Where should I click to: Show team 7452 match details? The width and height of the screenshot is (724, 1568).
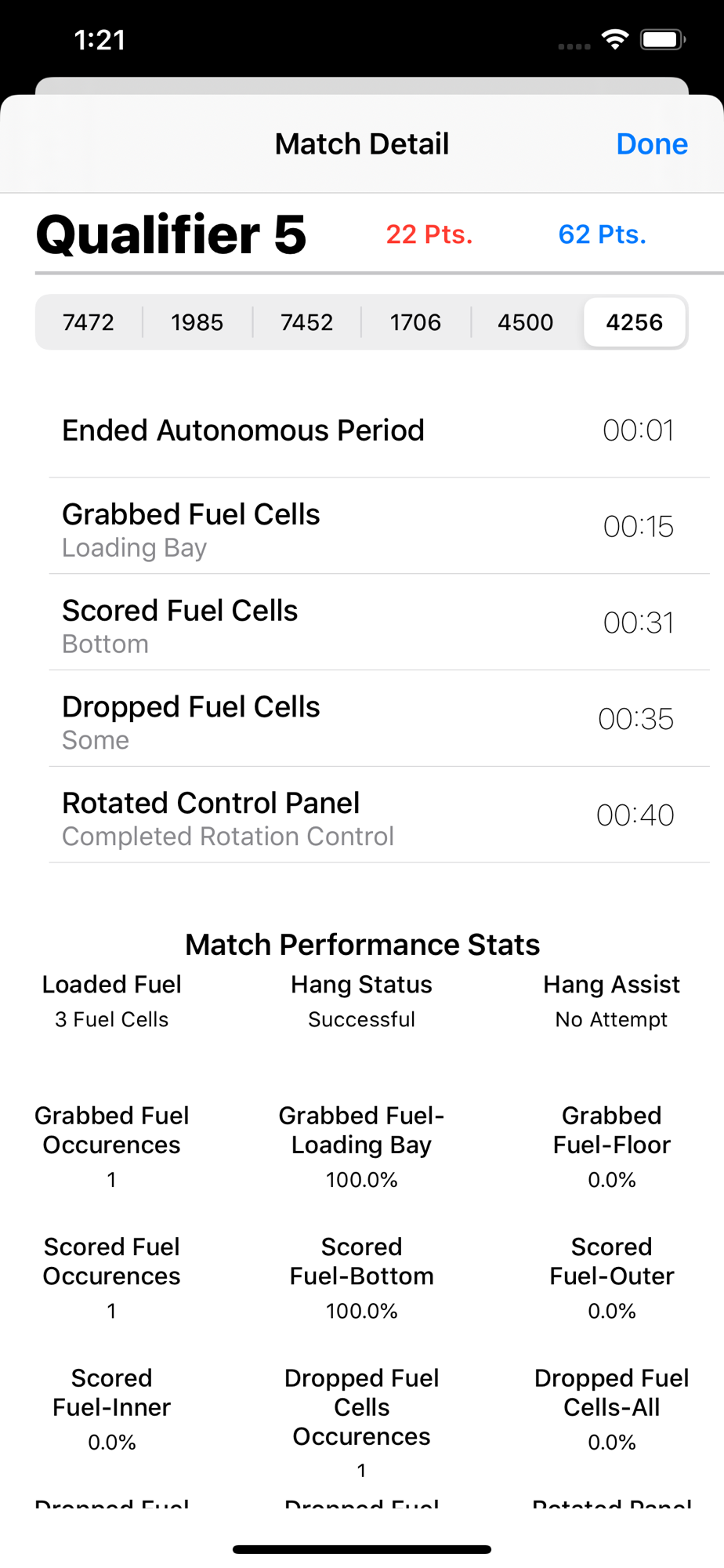click(307, 322)
